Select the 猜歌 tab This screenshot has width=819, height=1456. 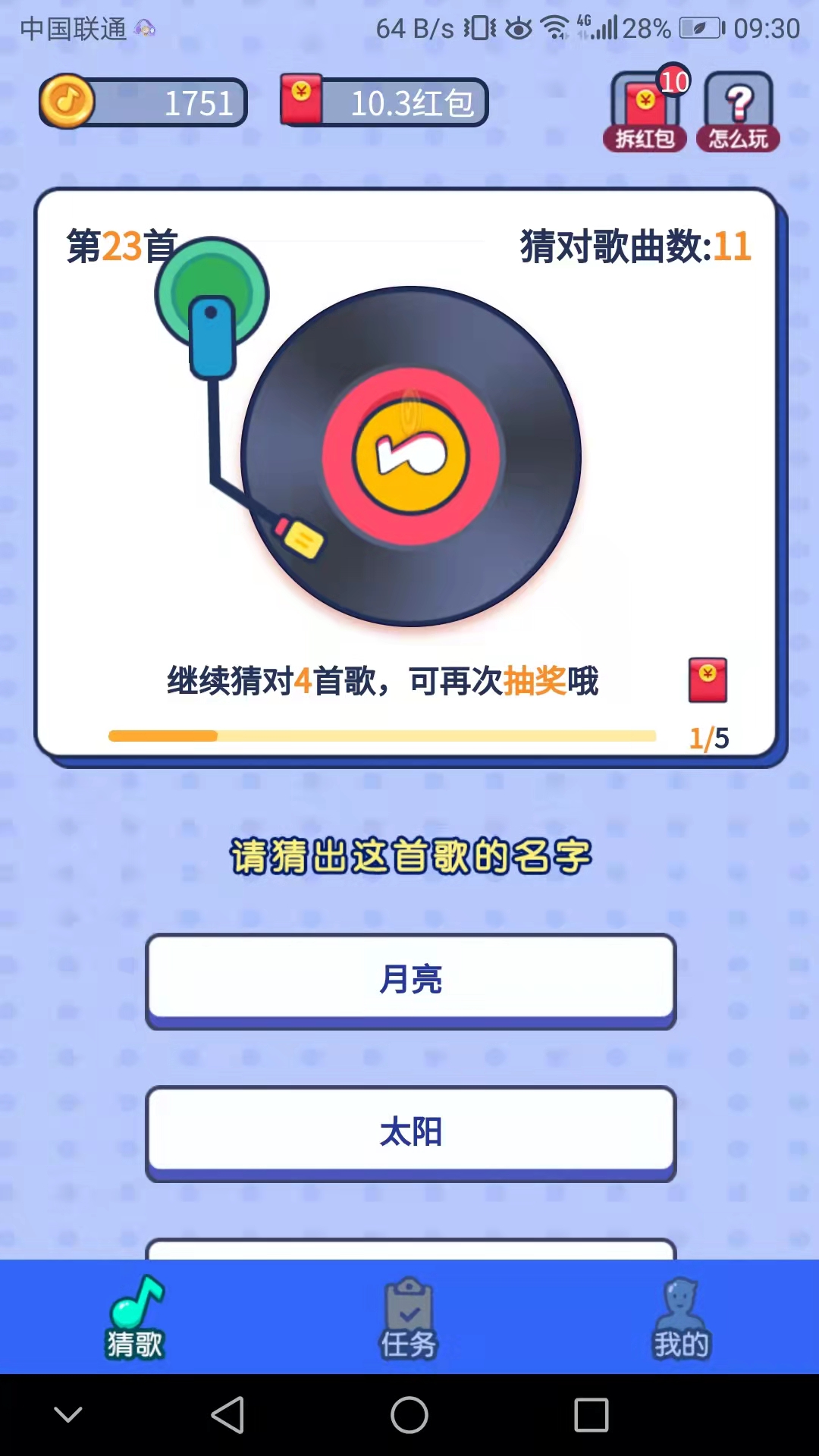coord(134,1319)
